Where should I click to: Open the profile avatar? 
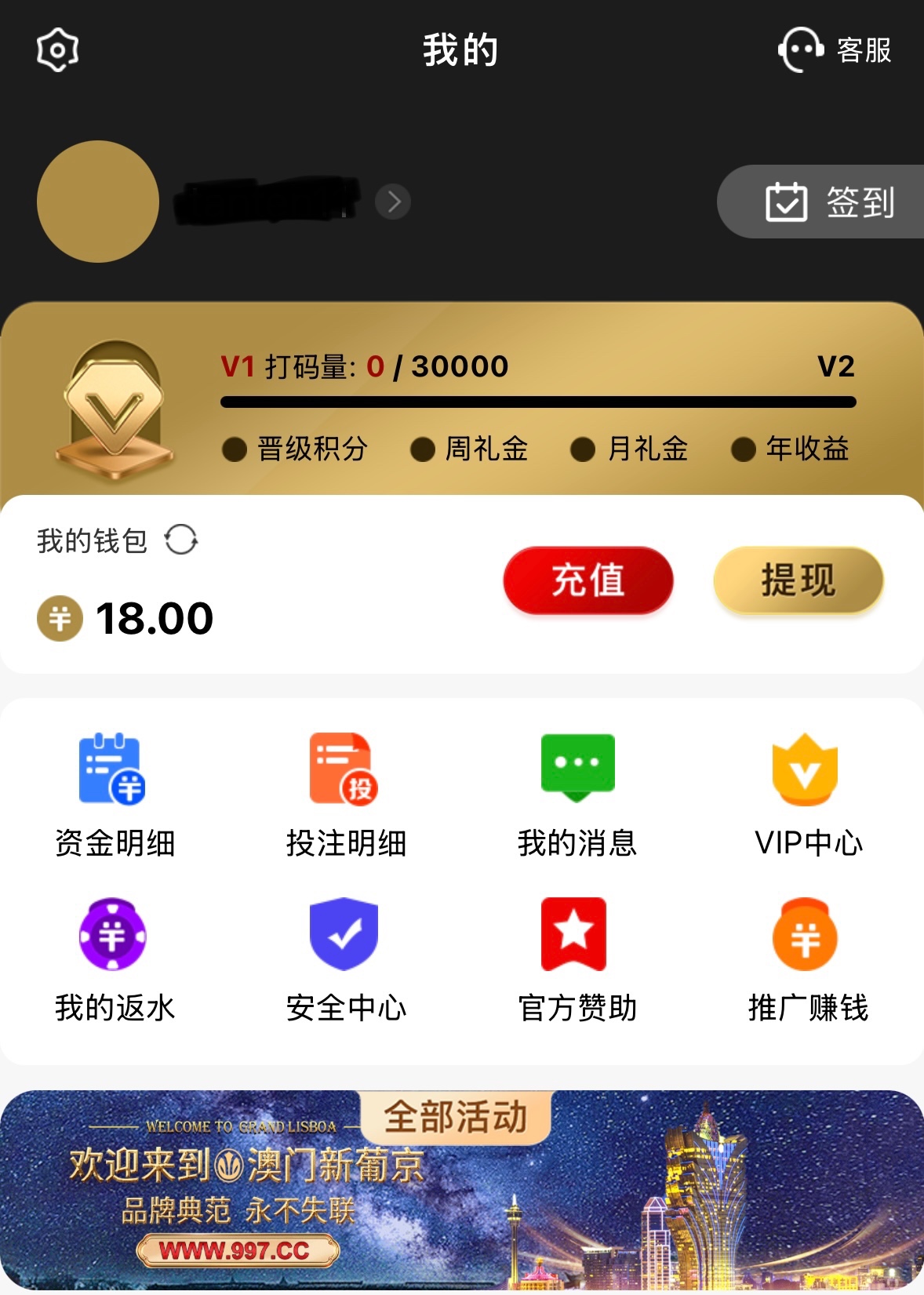pos(98,202)
